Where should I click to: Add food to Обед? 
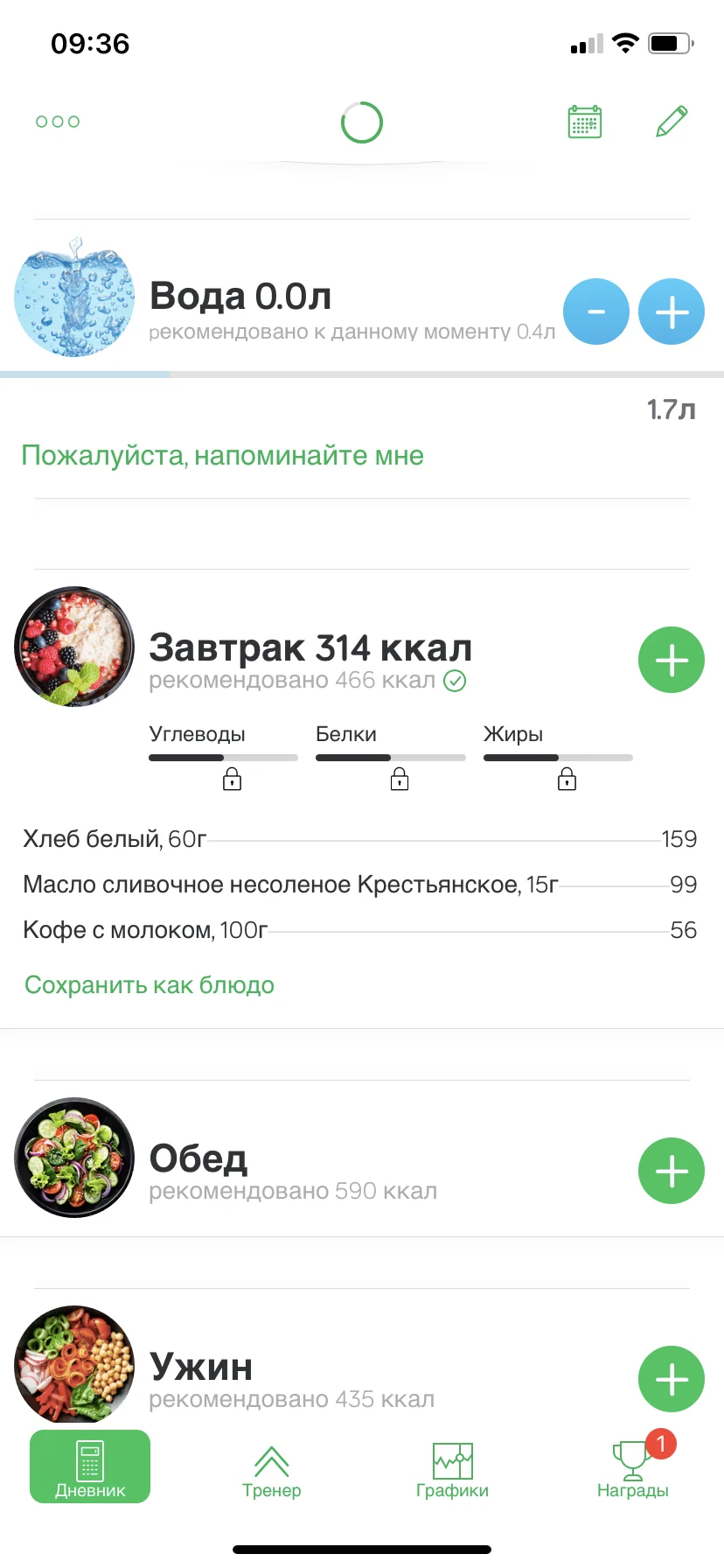(x=672, y=1172)
